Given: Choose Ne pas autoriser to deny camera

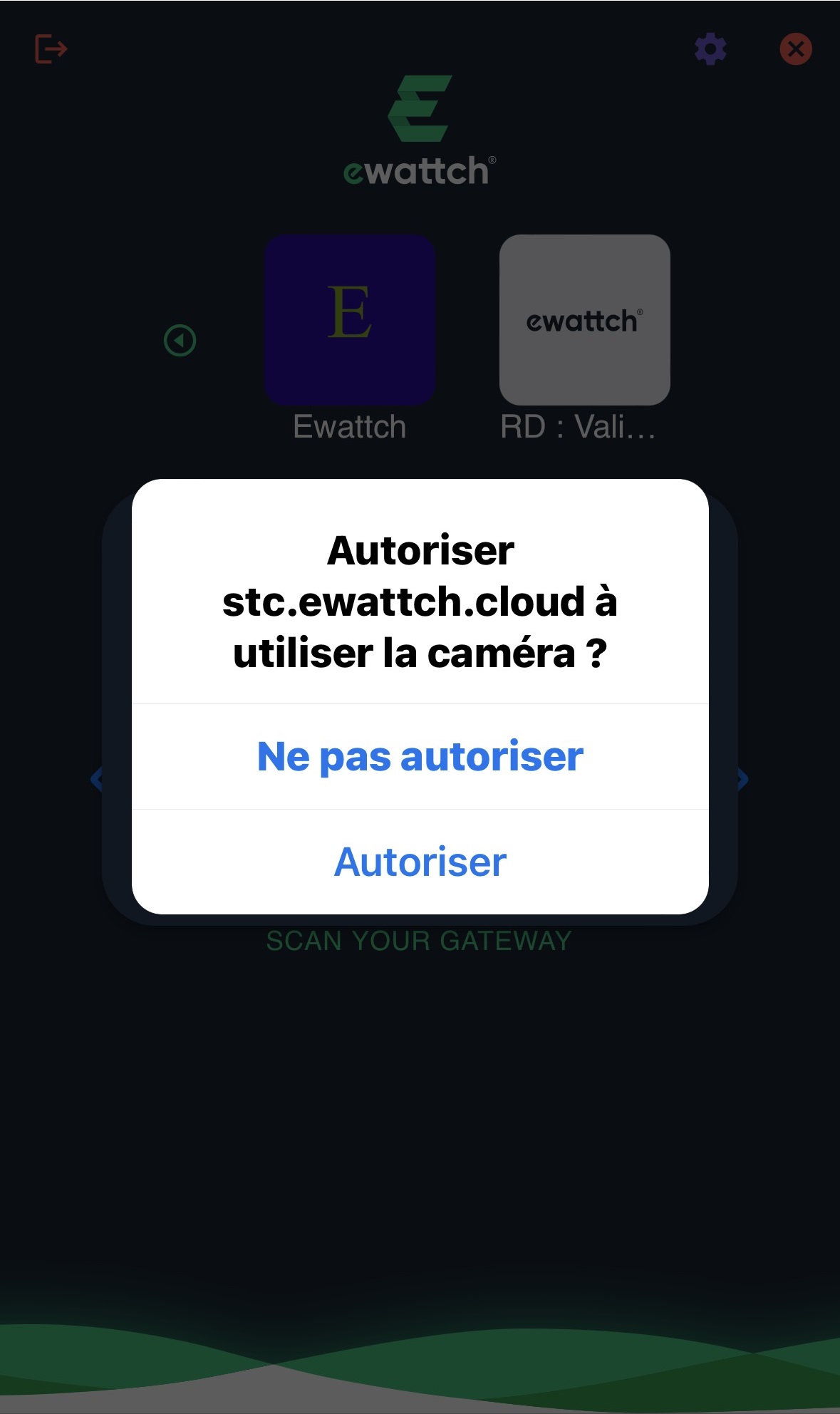Looking at the screenshot, I should [x=420, y=756].
